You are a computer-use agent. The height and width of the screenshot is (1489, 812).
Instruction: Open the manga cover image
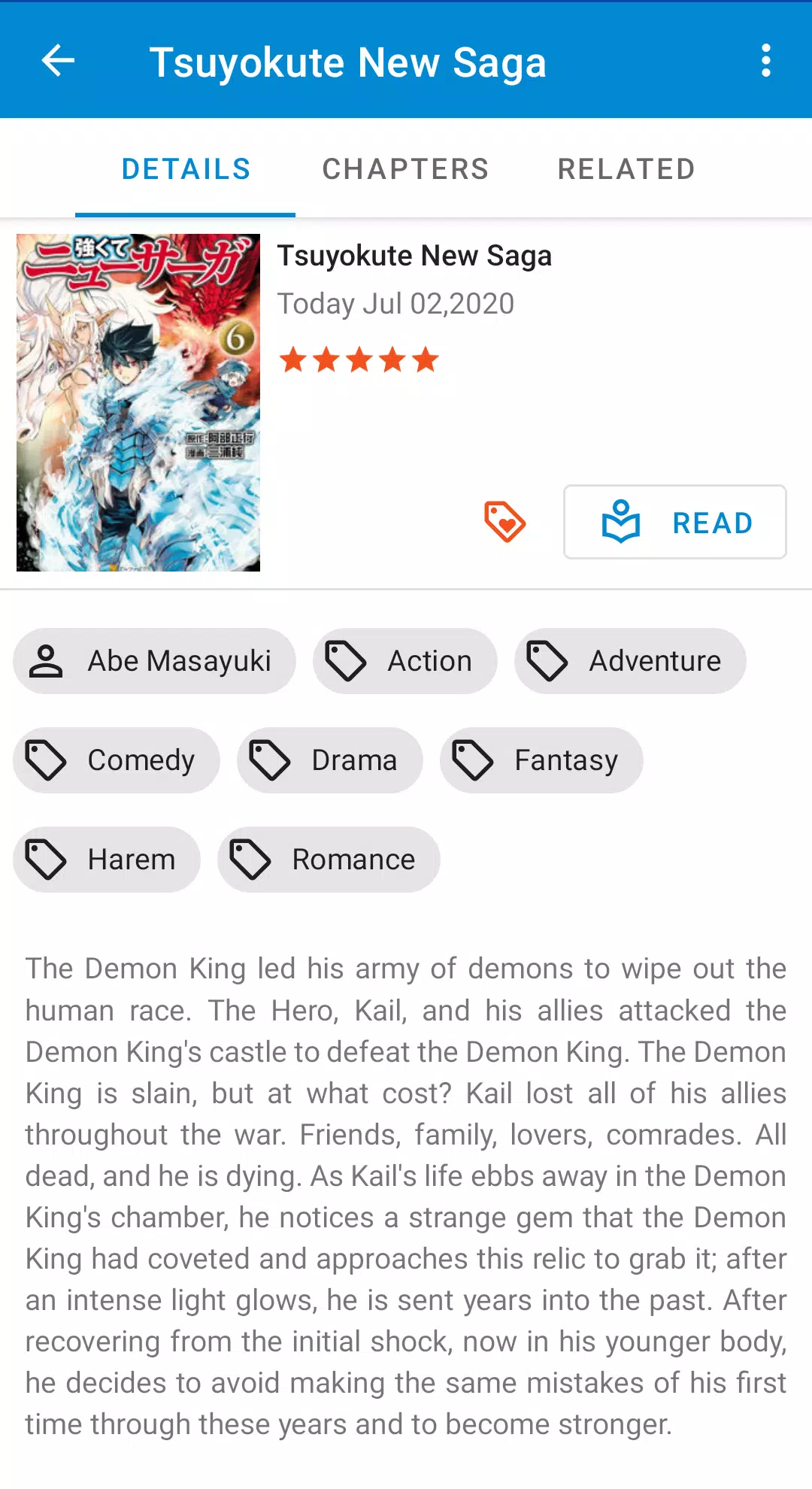point(138,402)
